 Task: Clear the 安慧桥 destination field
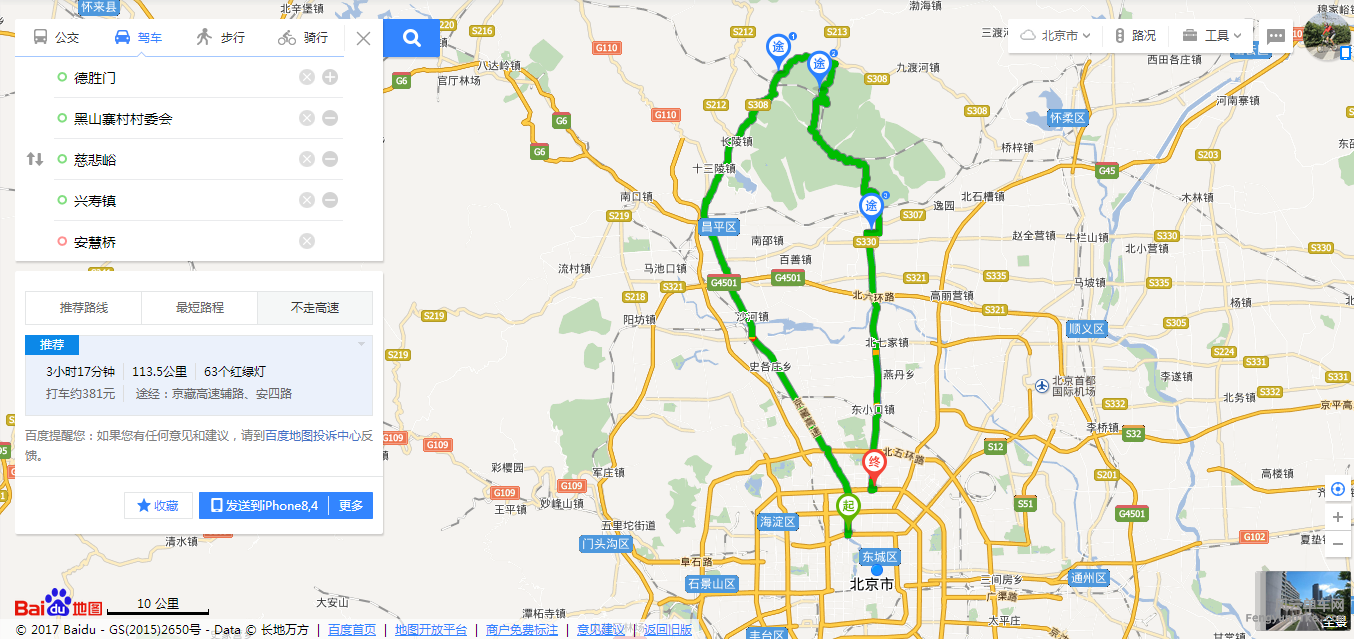click(307, 241)
